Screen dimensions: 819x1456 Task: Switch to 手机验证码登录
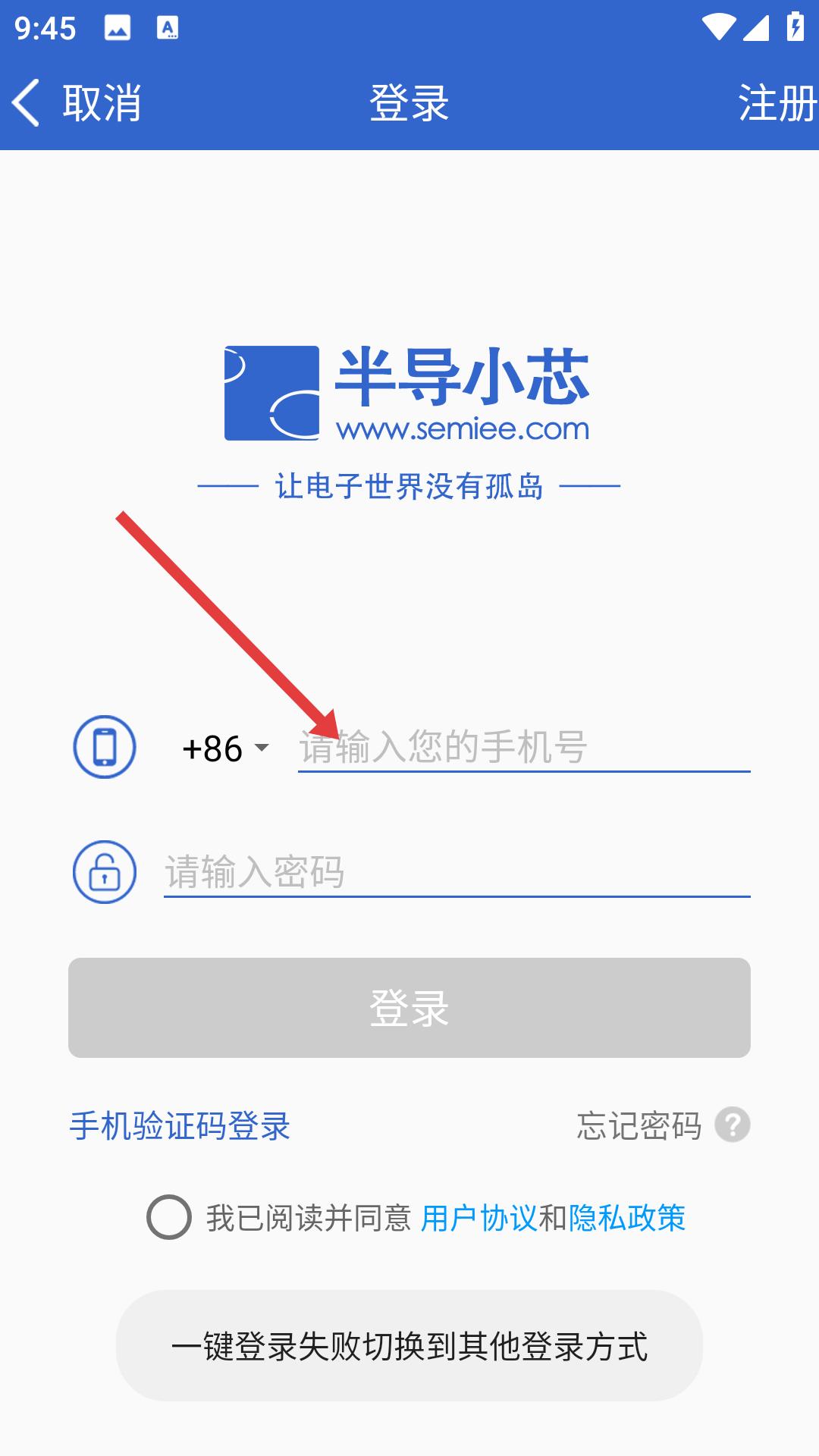(x=180, y=1126)
